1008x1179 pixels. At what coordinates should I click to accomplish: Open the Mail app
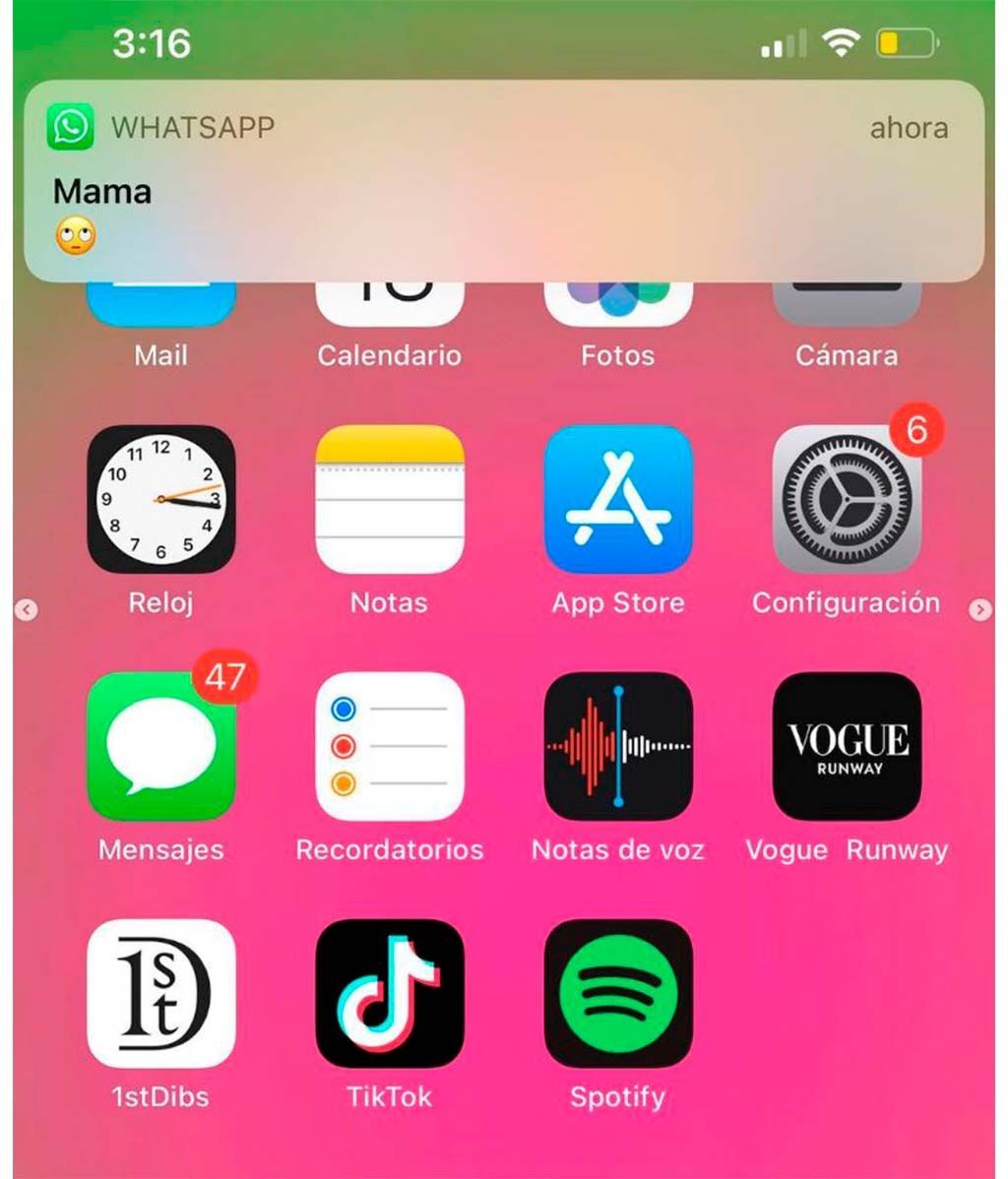pyautogui.click(x=161, y=307)
